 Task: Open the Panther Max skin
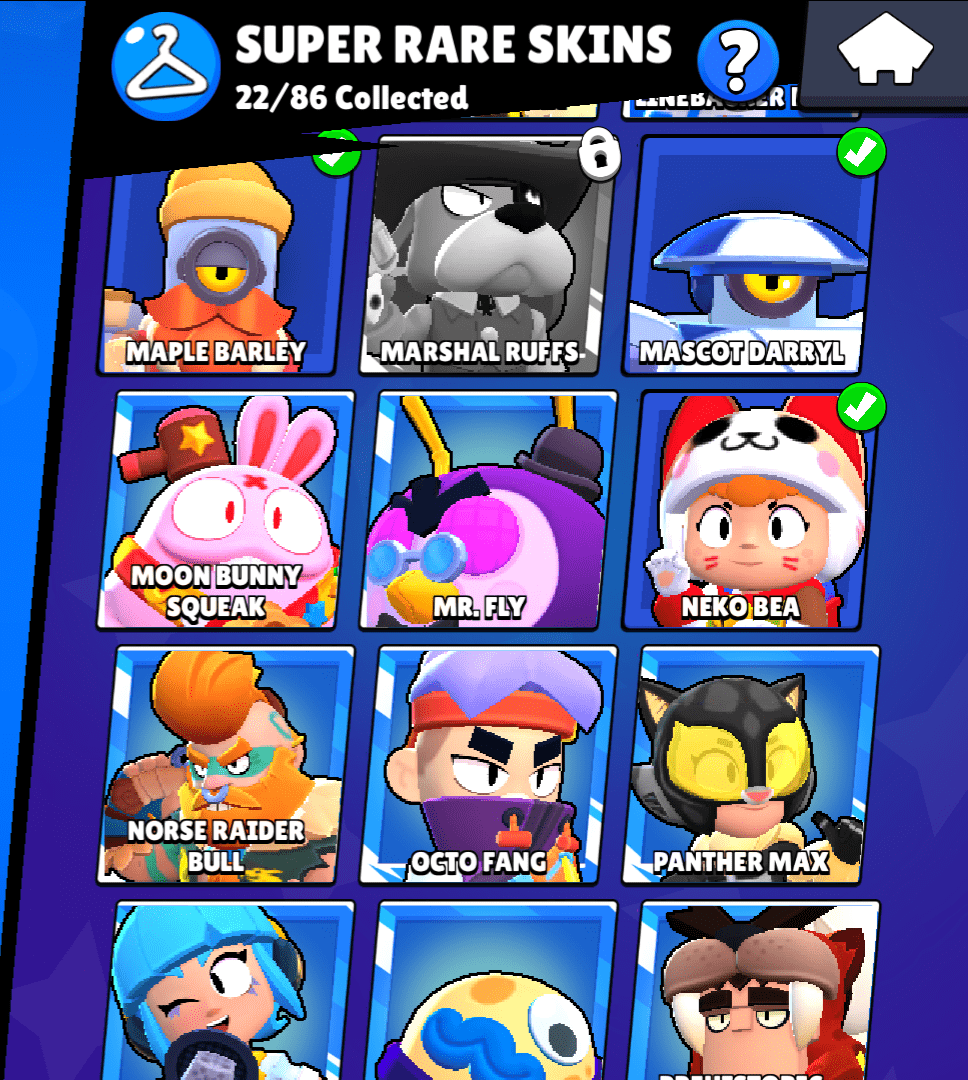752,765
